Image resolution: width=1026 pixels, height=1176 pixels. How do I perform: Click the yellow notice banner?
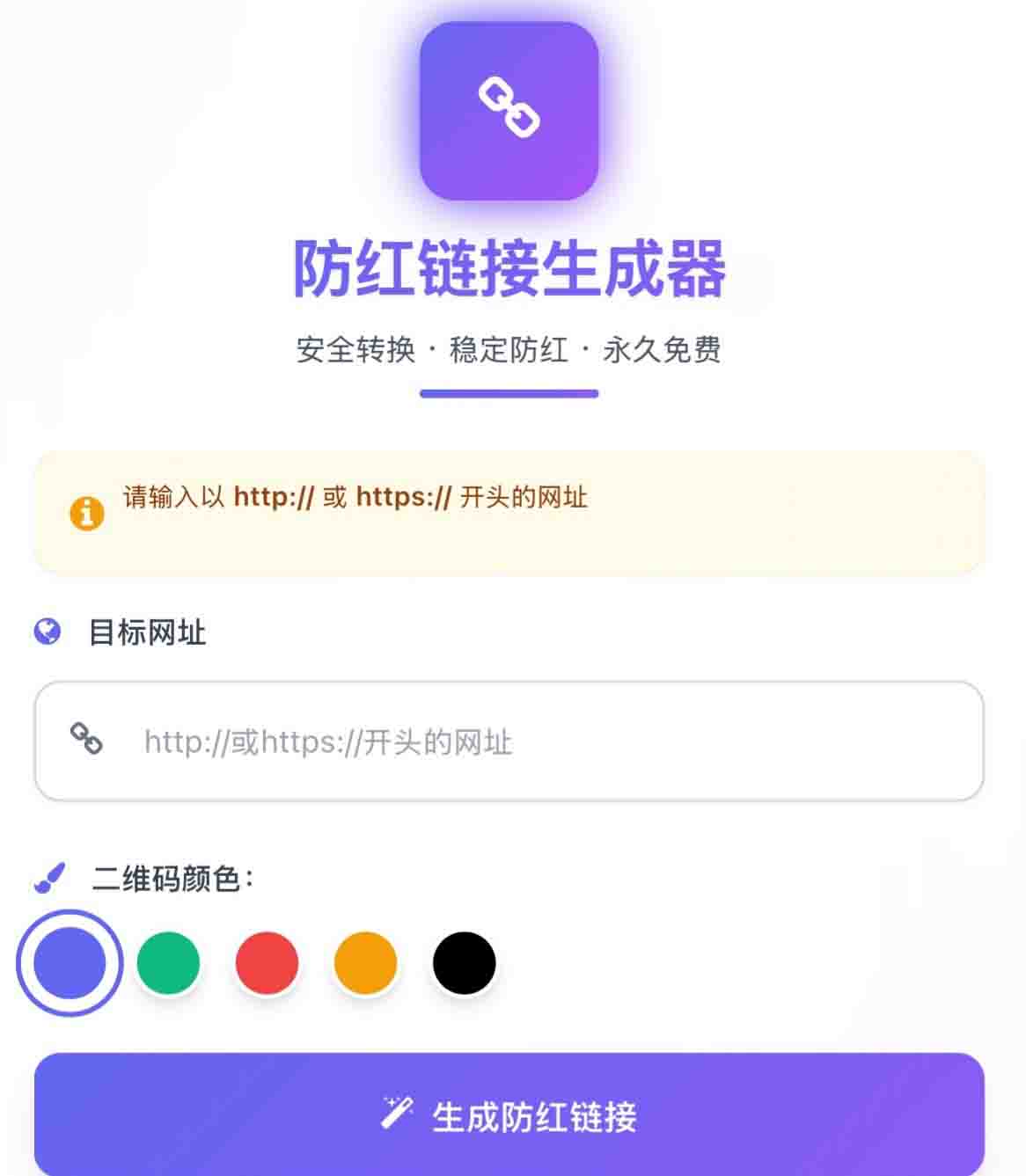click(x=510, y=512)
